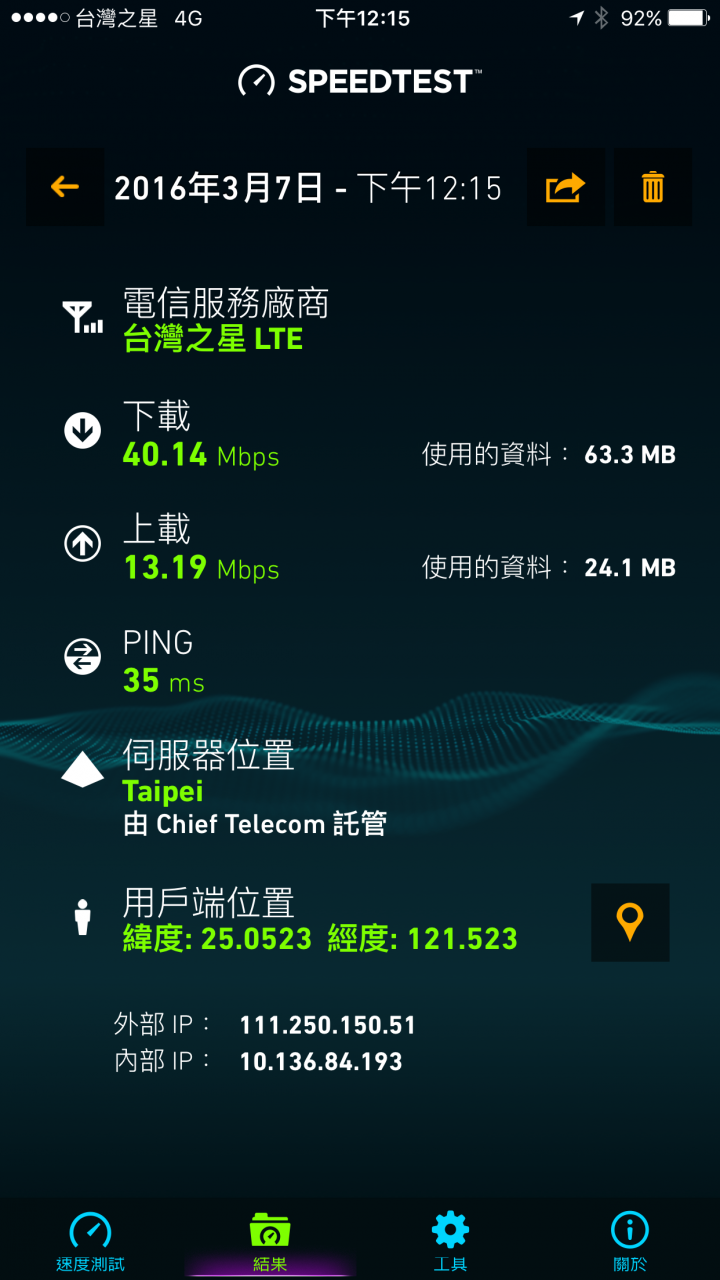Share this speed test result
The height and width of the screenshot is (1280, 720).
click(x=565, y=187)
